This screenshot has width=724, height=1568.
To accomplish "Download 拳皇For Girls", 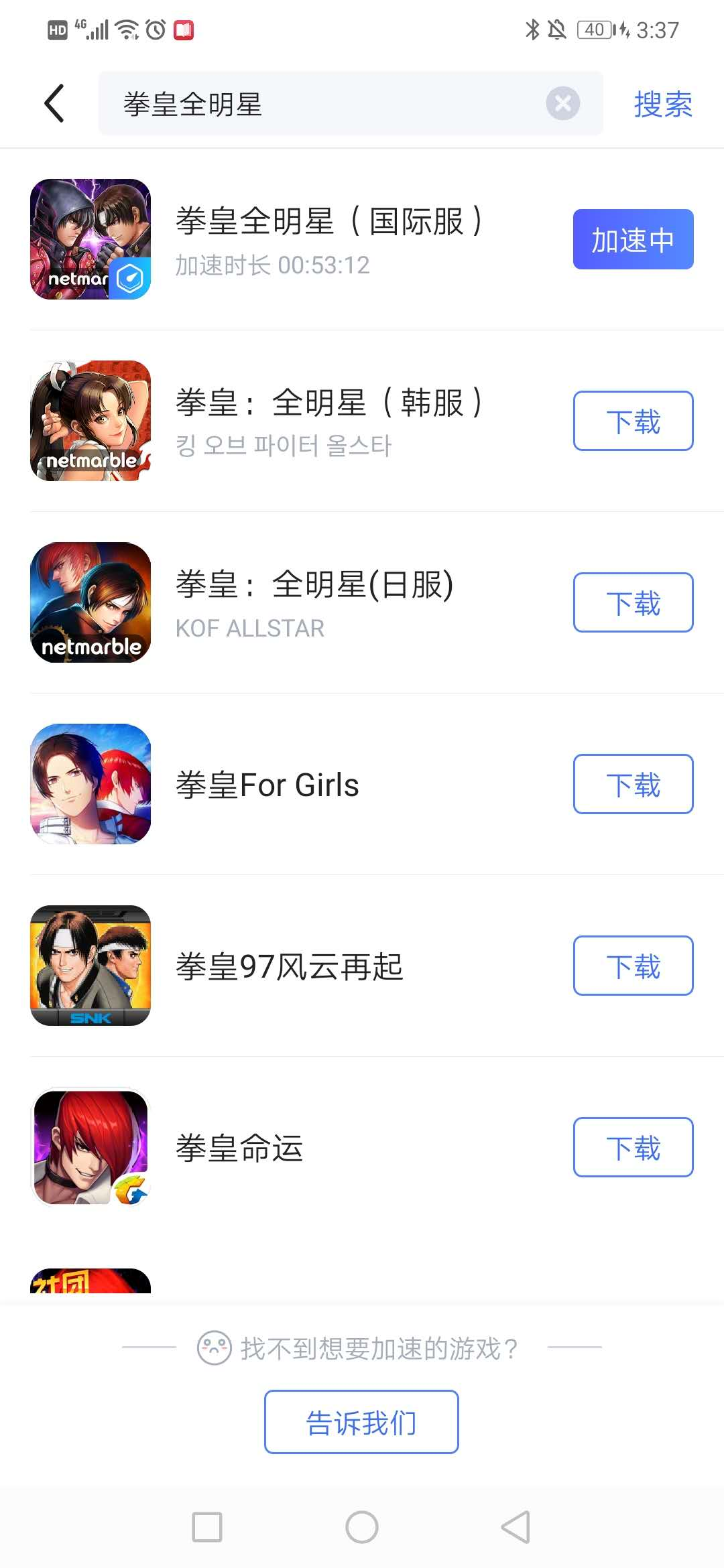I will [633, 784].
